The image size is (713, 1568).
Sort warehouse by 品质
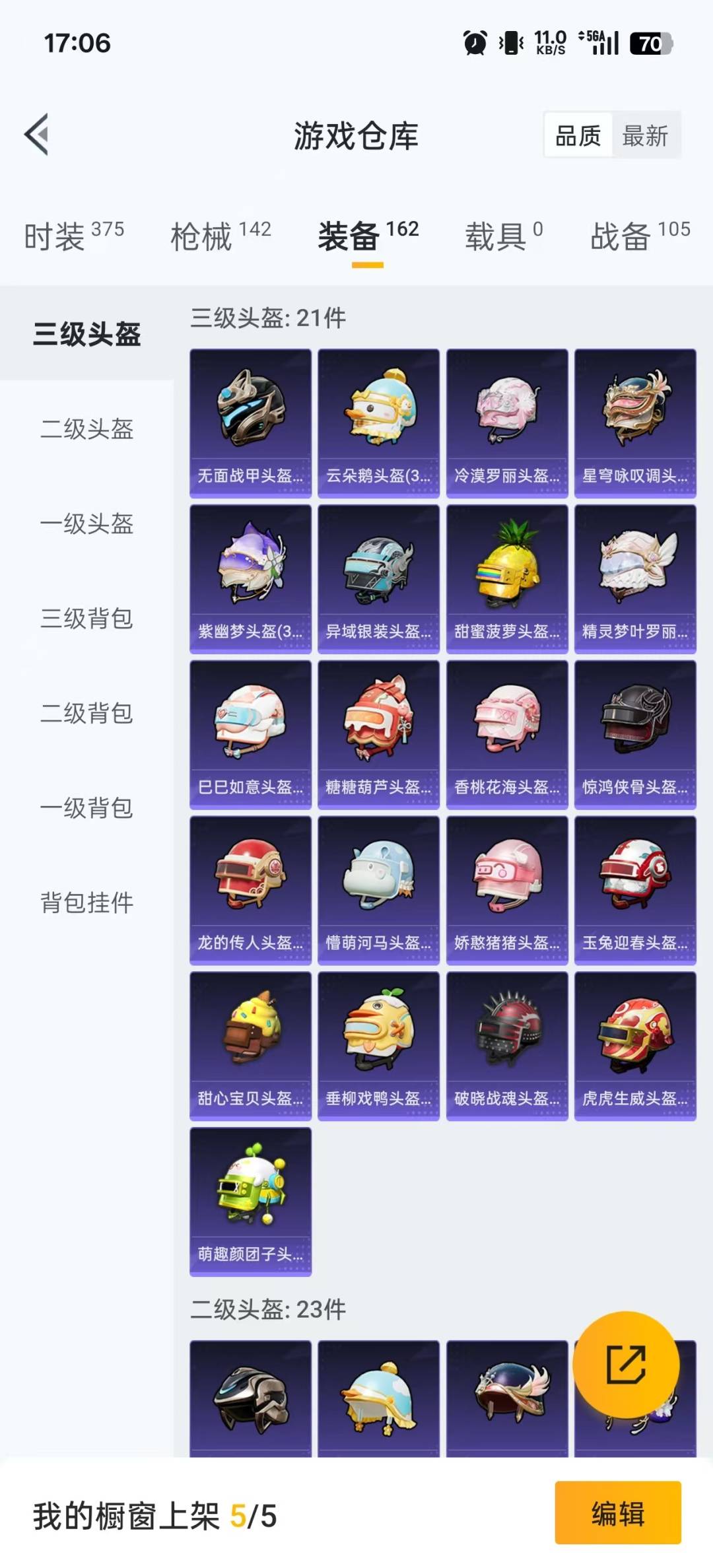click(578, 136)
